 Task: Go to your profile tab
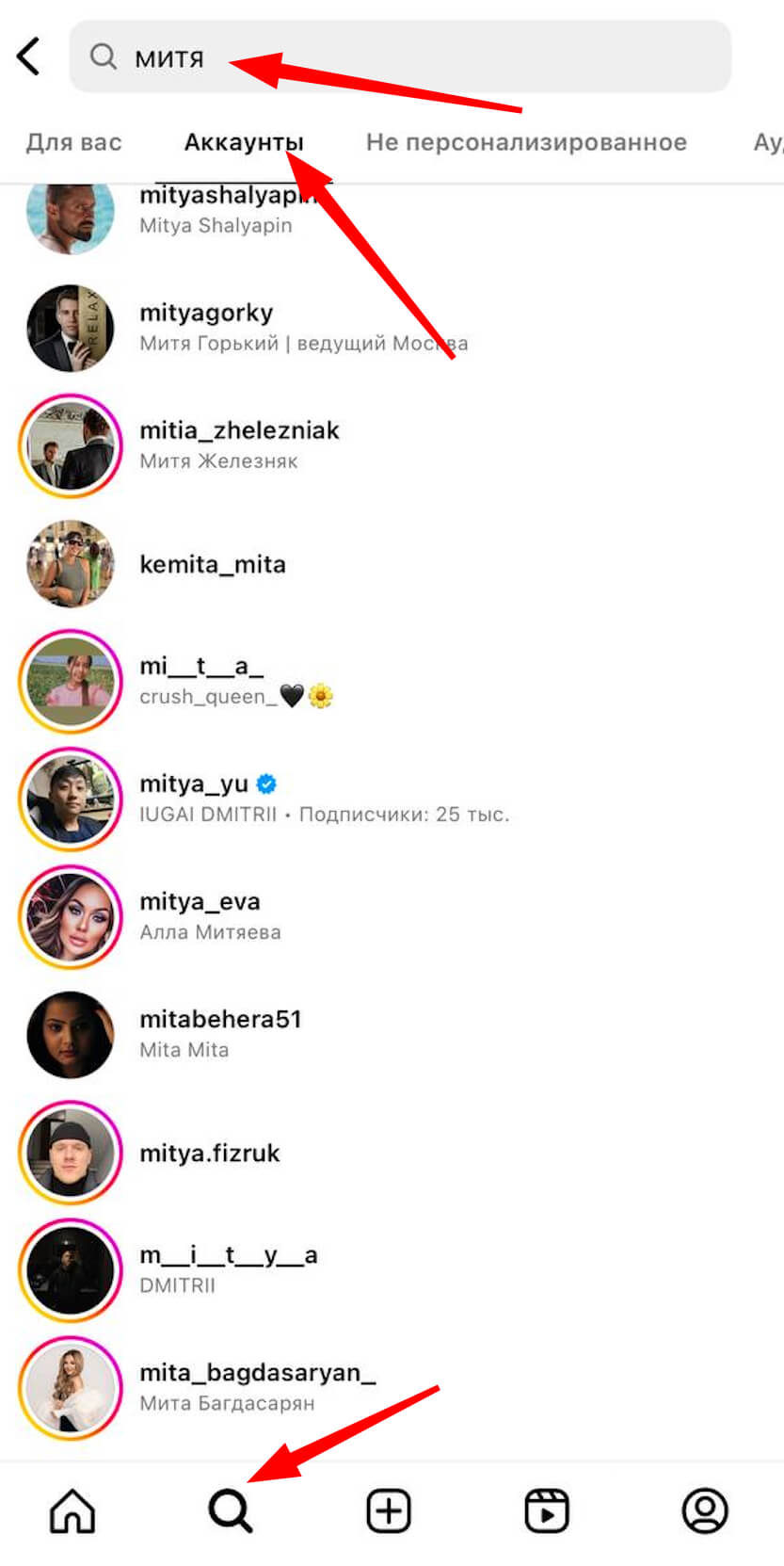point(705,1510)
